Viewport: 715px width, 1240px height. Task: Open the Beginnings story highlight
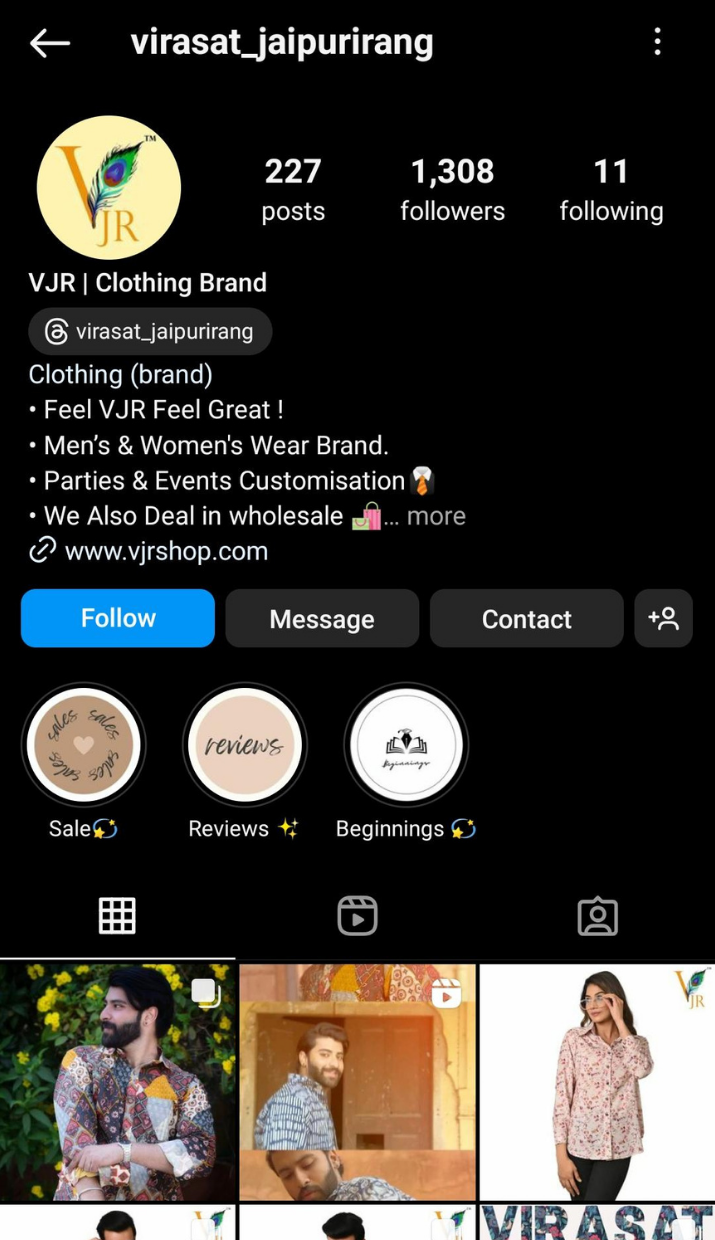(406, 745)
